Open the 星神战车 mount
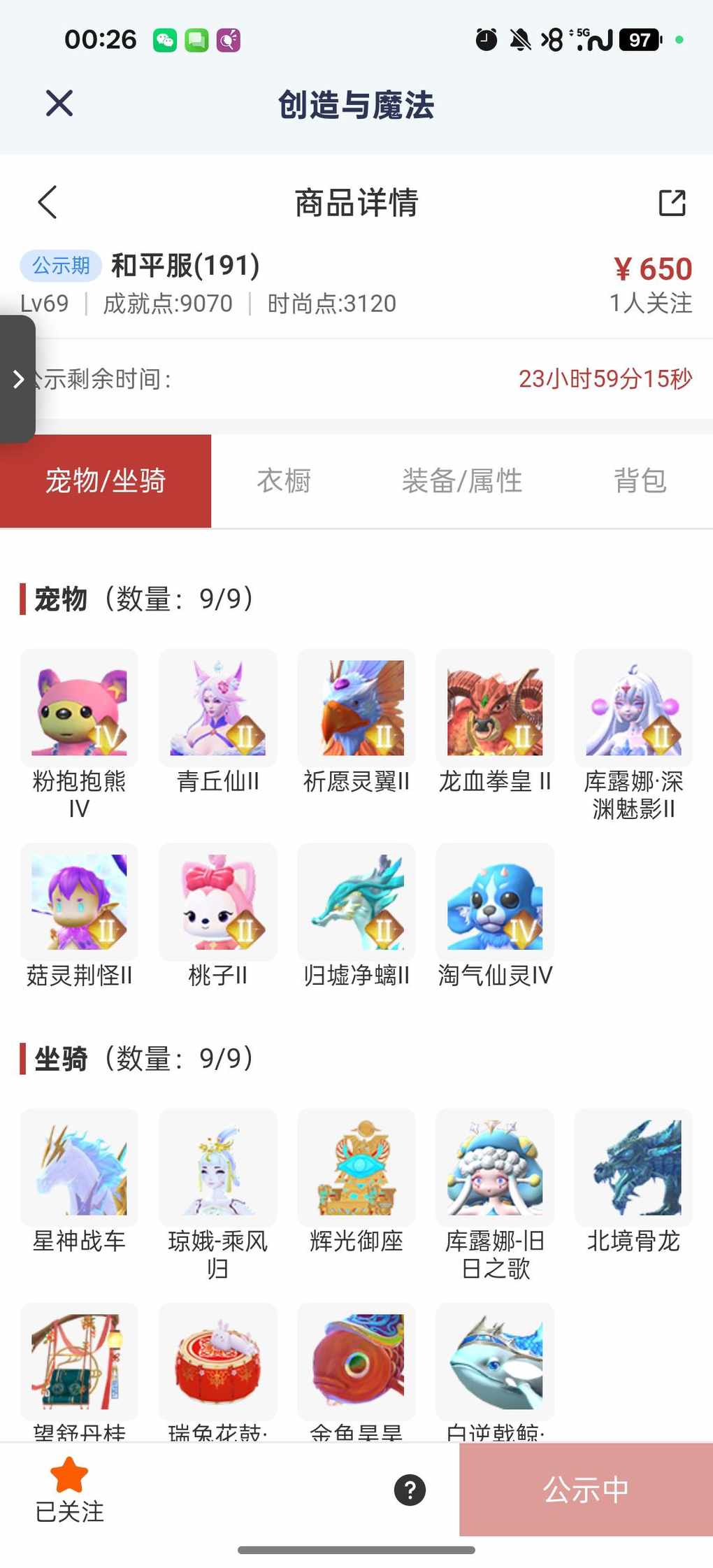This screenshot has height=1568, width=713. (x=79, y=1168)
